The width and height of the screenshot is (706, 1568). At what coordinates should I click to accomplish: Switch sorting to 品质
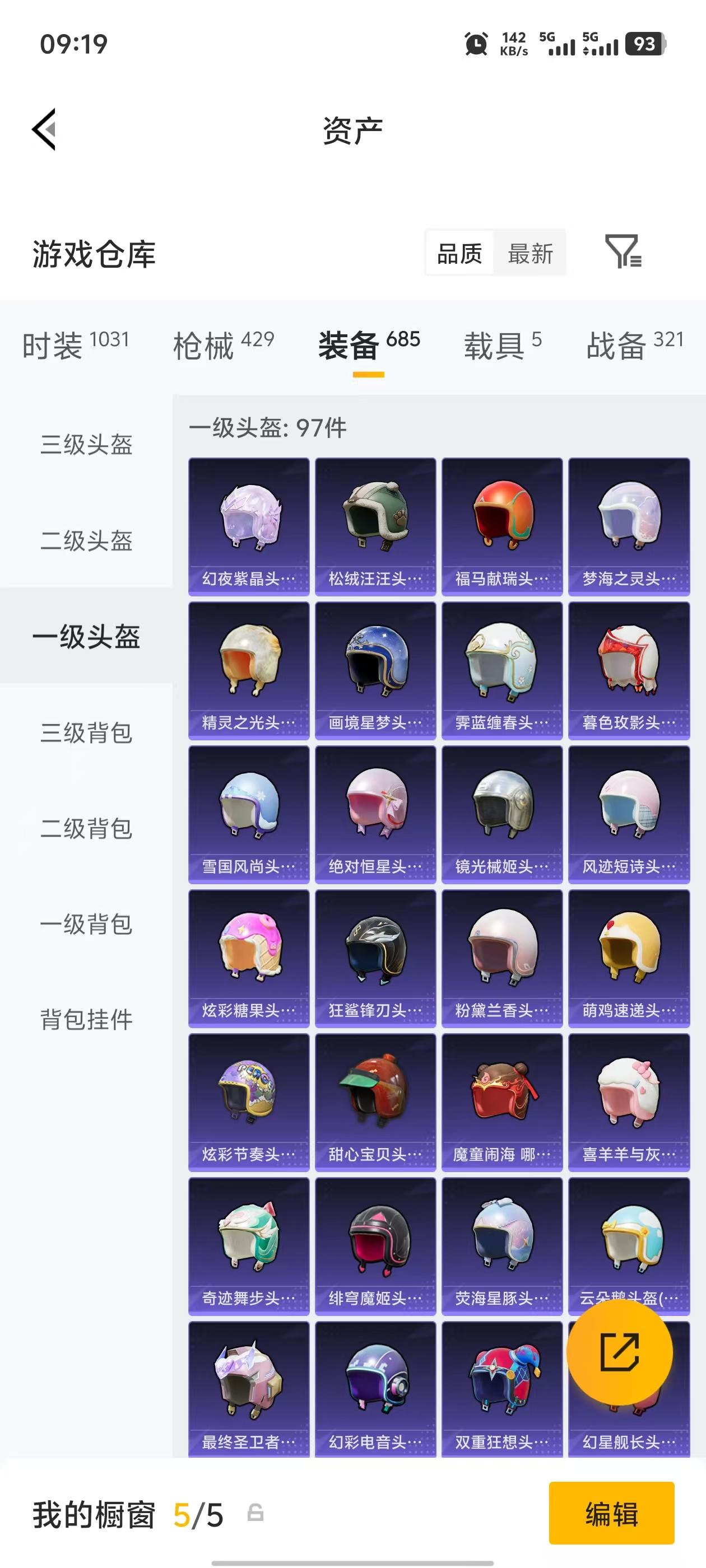(460, 254)
